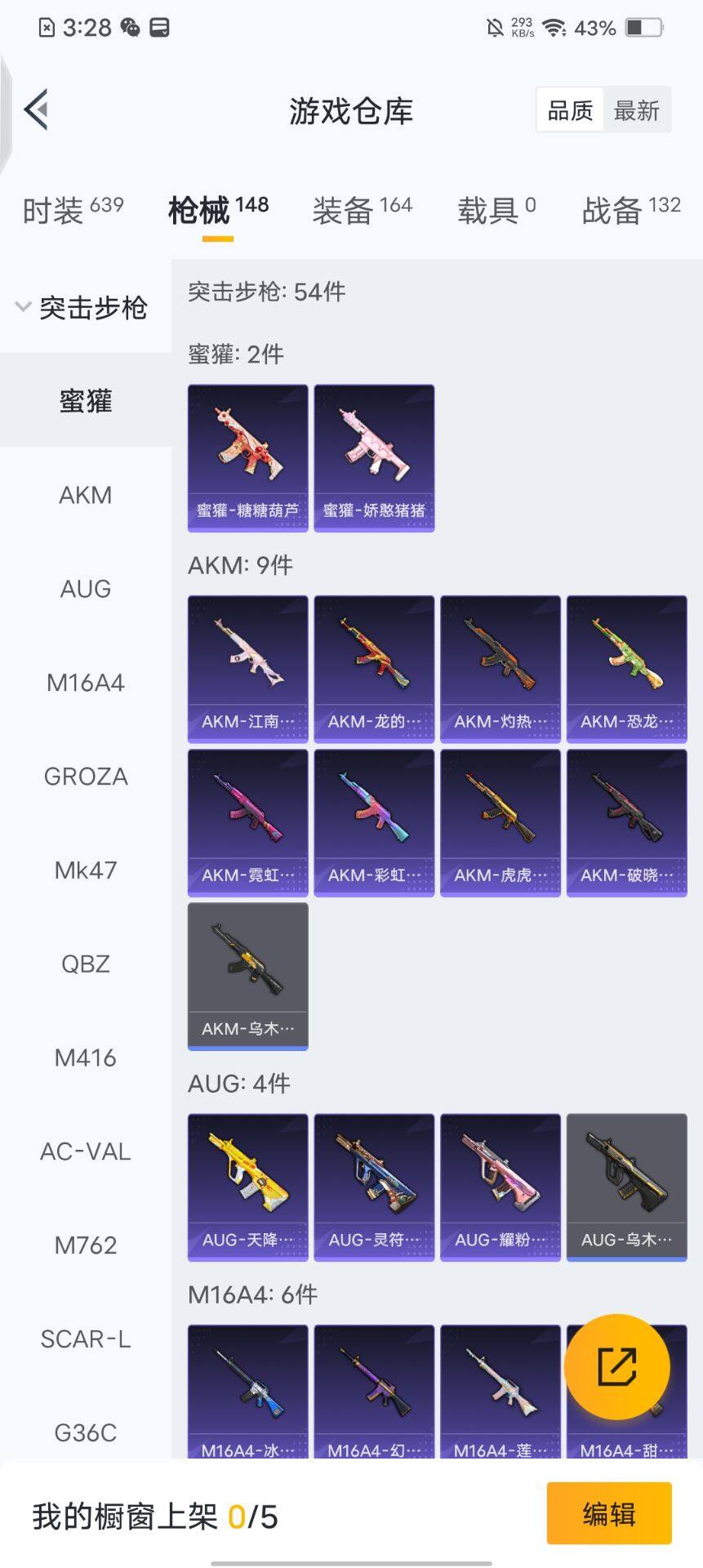
Task: Go back from 游戏仓库
Action: tap(37, 109)
